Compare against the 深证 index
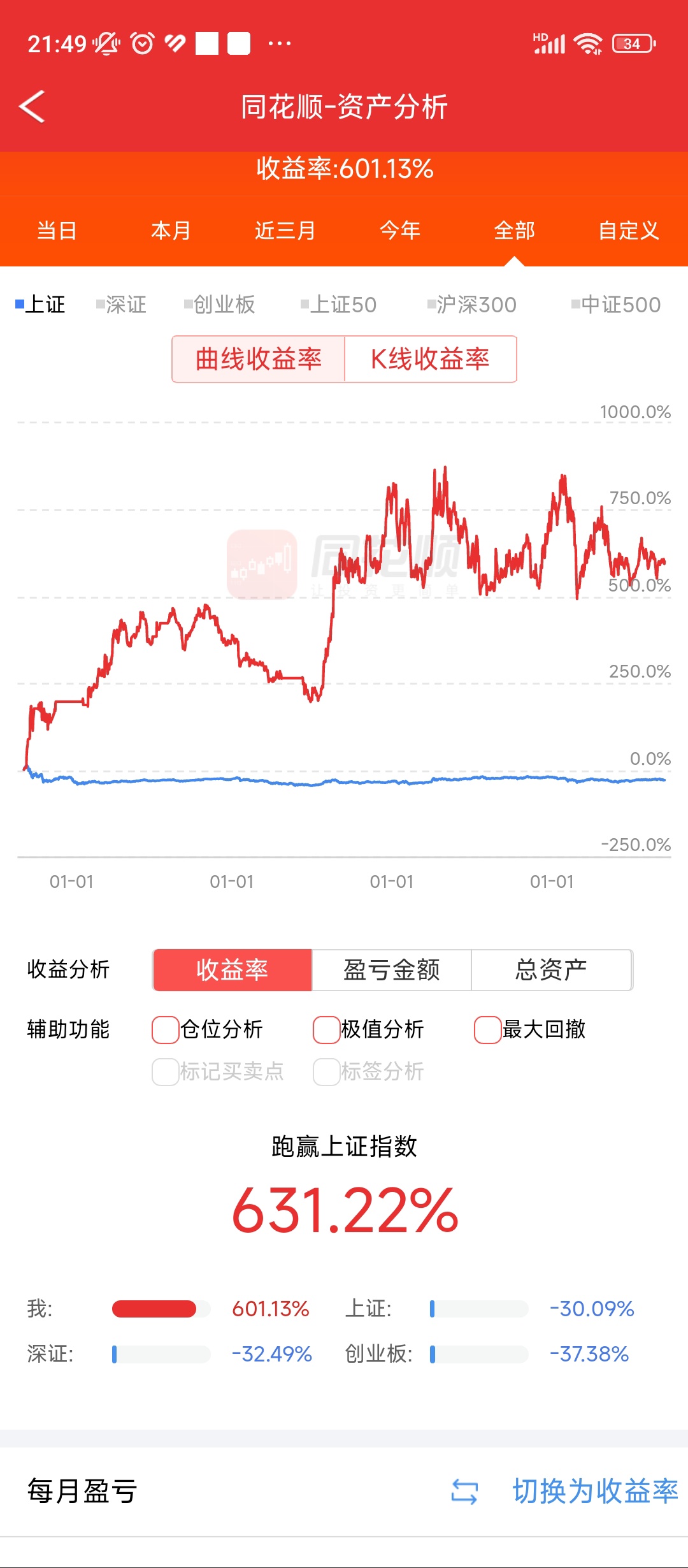Viewport: 688px width, 1568px height. click(x=121, y=305)
